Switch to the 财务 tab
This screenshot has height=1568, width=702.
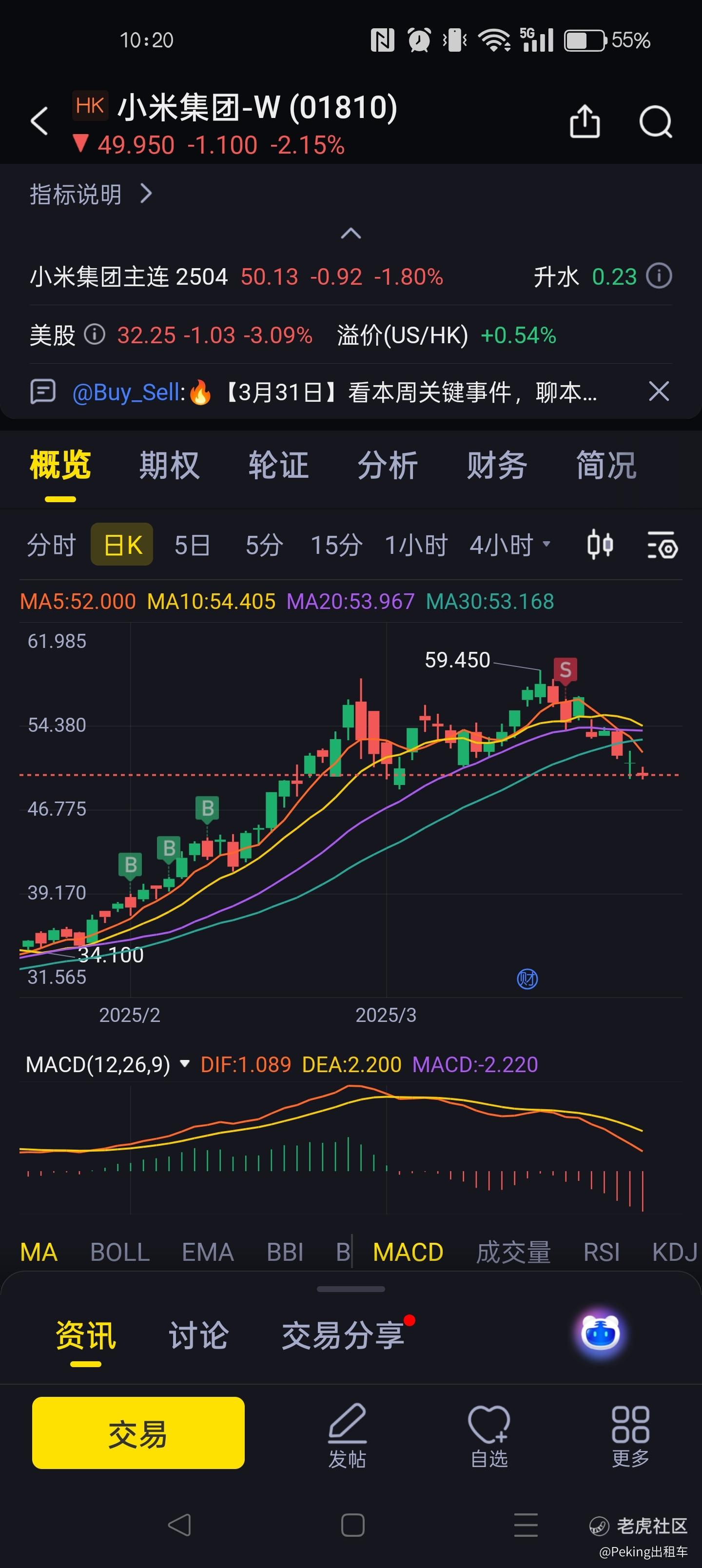click(x=497, y=466)
